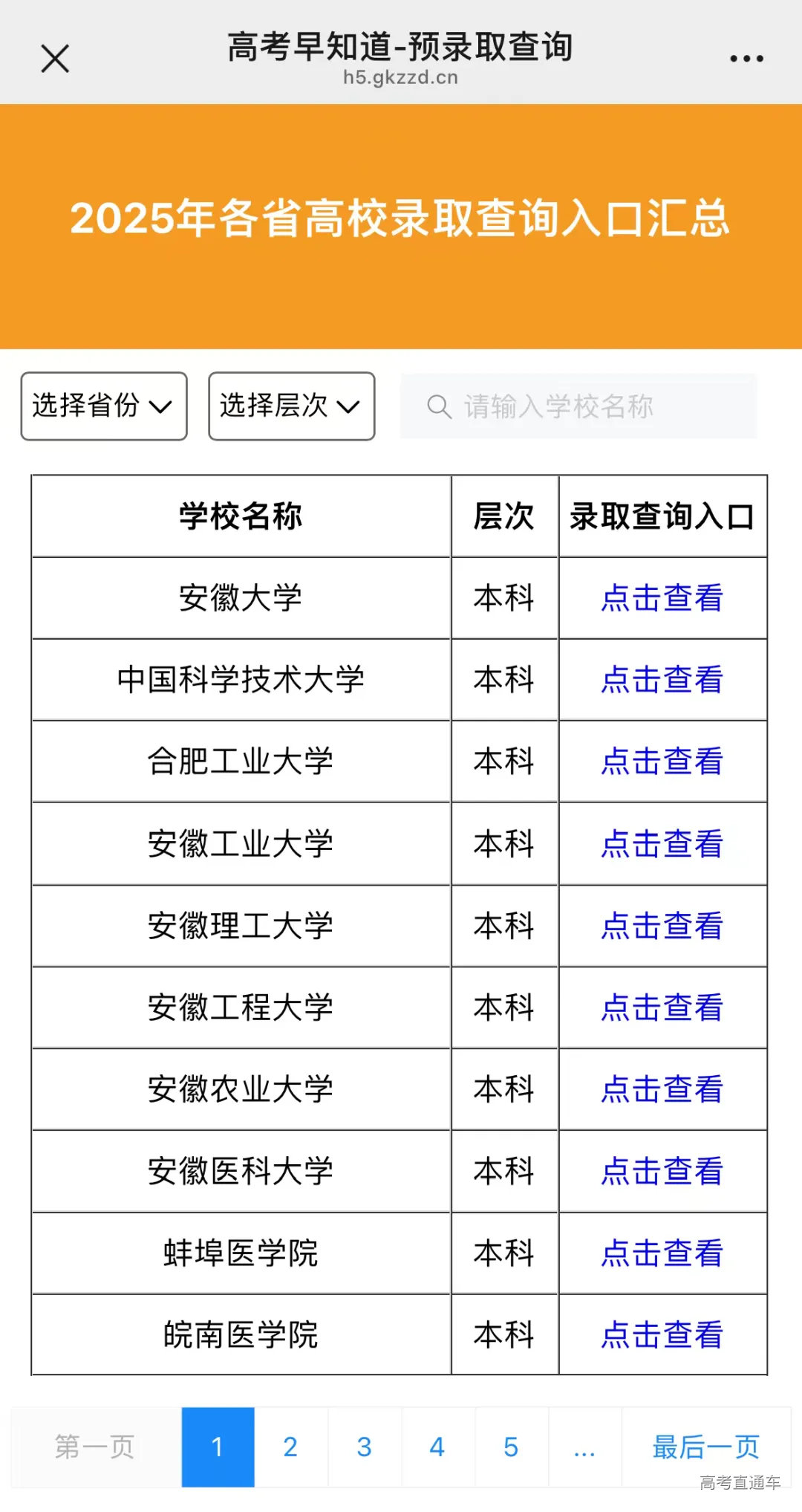Image resolution: width=802 pixels, height=1512 pixels.
Task: View admission query for 蚌埠医学院
Action: (662, 1253)
